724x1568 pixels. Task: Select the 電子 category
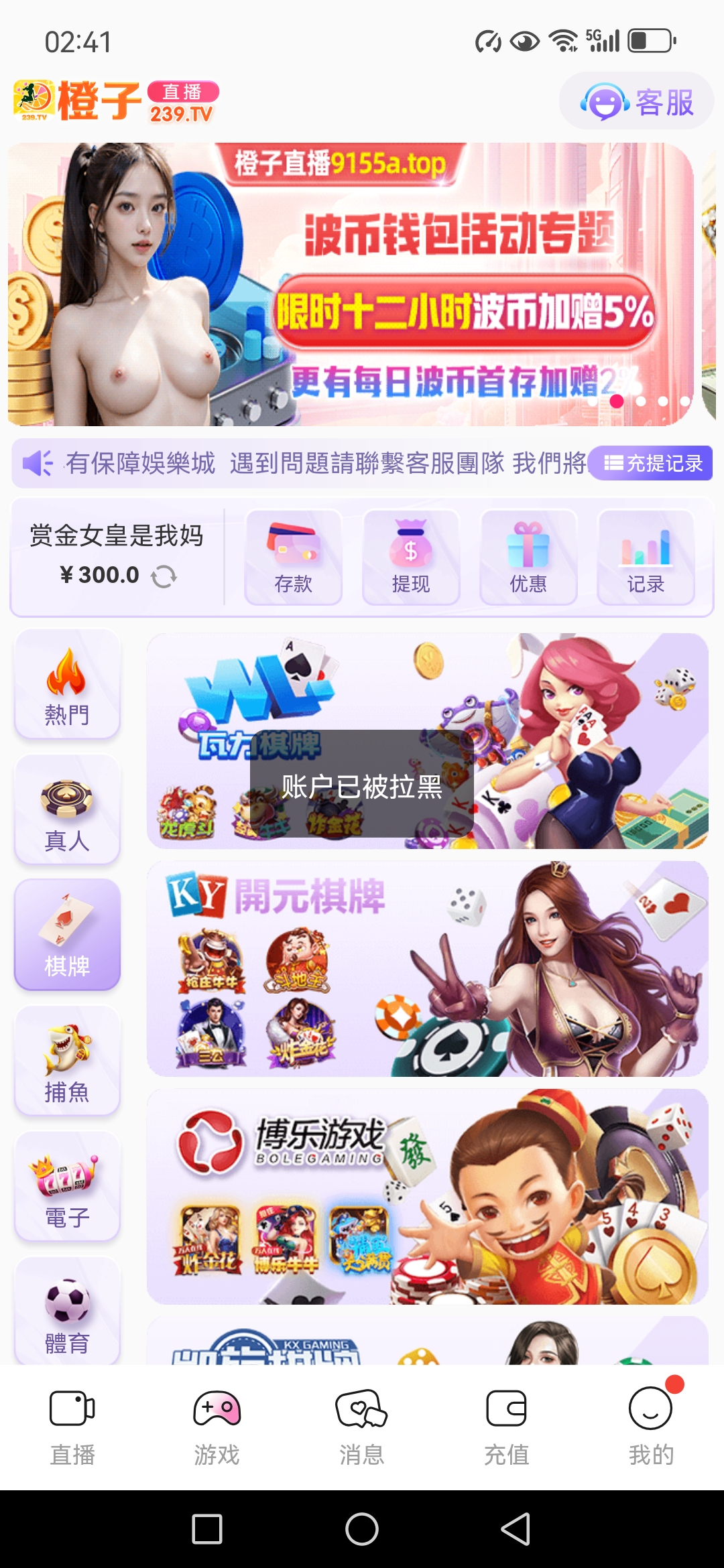[67, 1187]
